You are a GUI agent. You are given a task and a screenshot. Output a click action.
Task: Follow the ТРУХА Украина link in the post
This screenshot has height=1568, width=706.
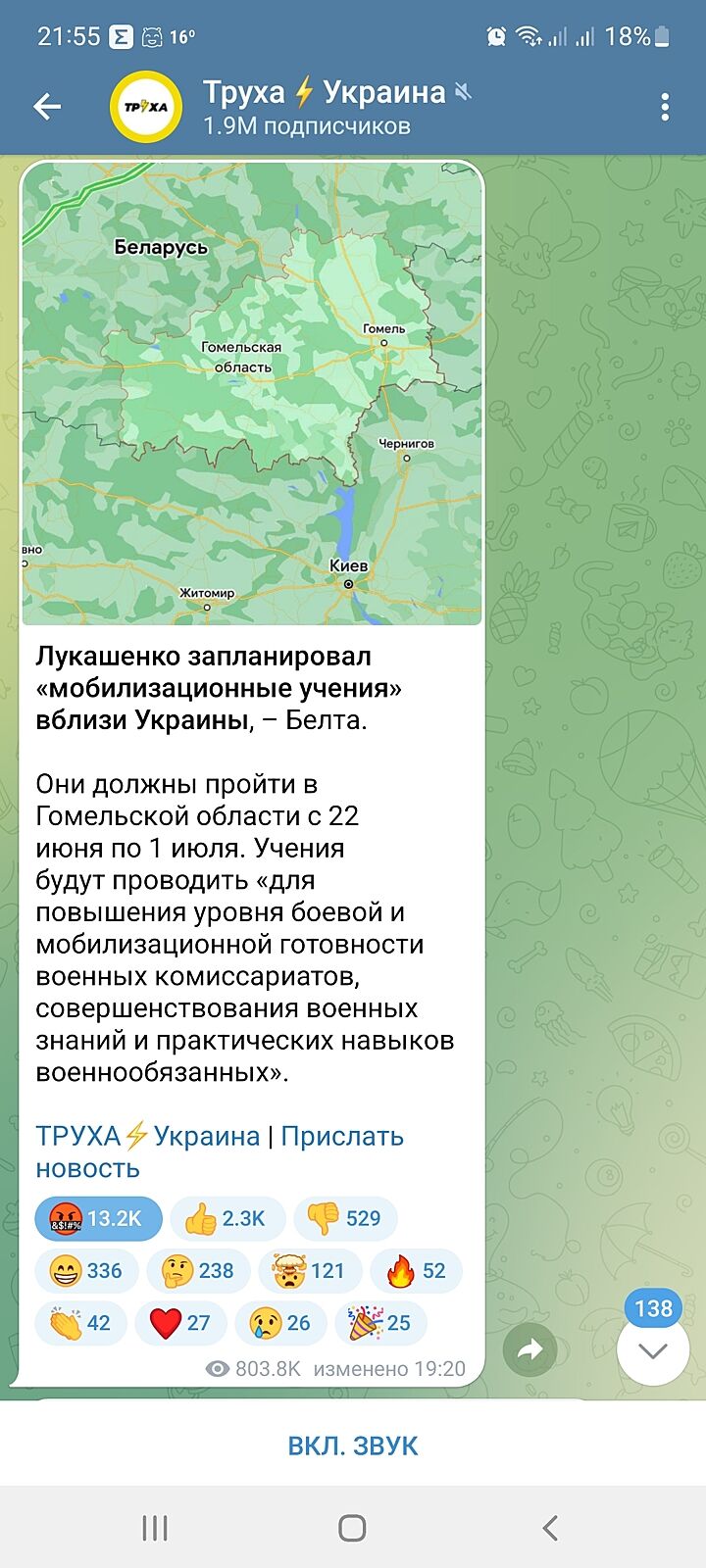tap(147, 1136)
